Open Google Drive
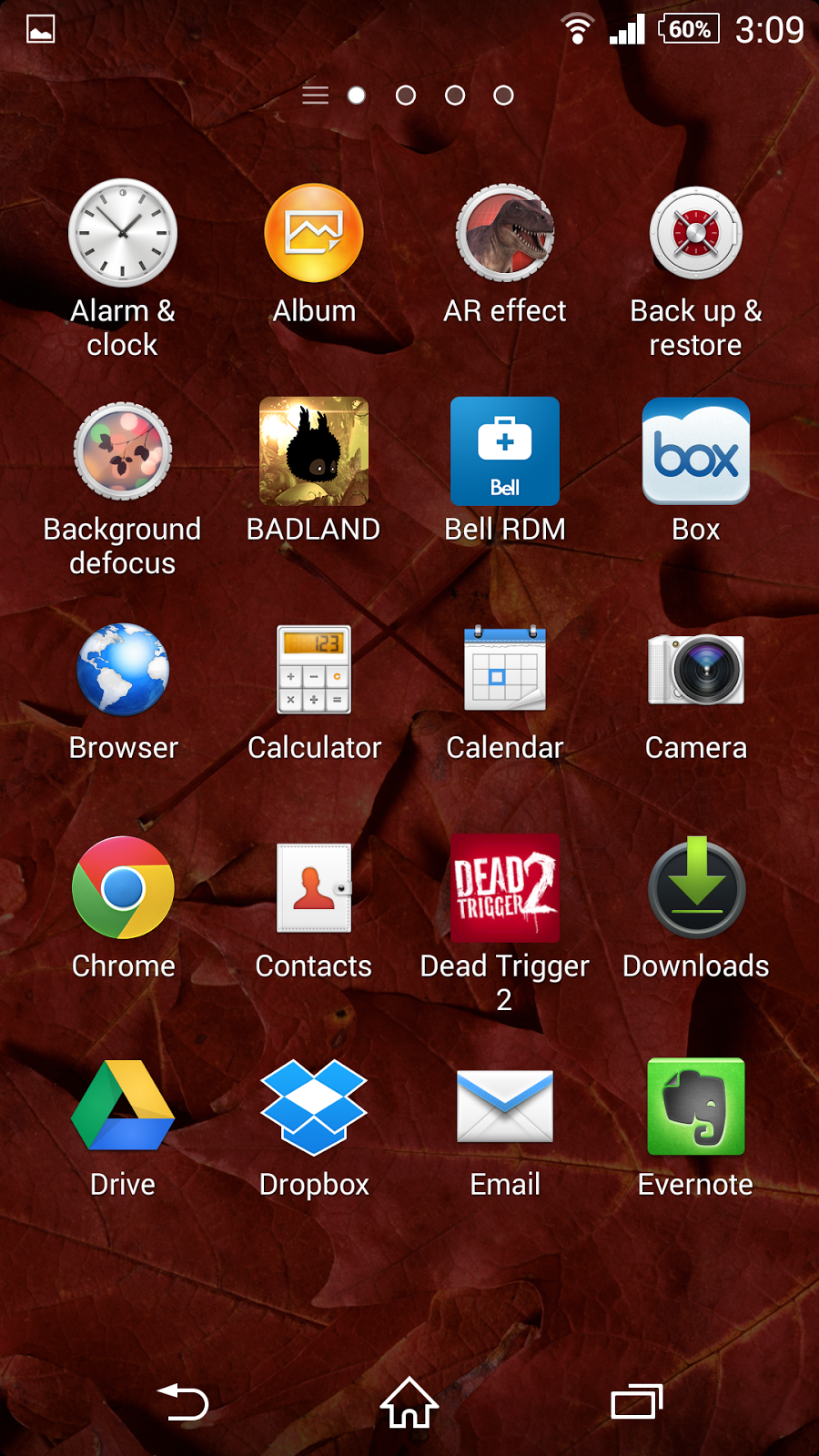819x1456 pixels. click(123, 1107)
